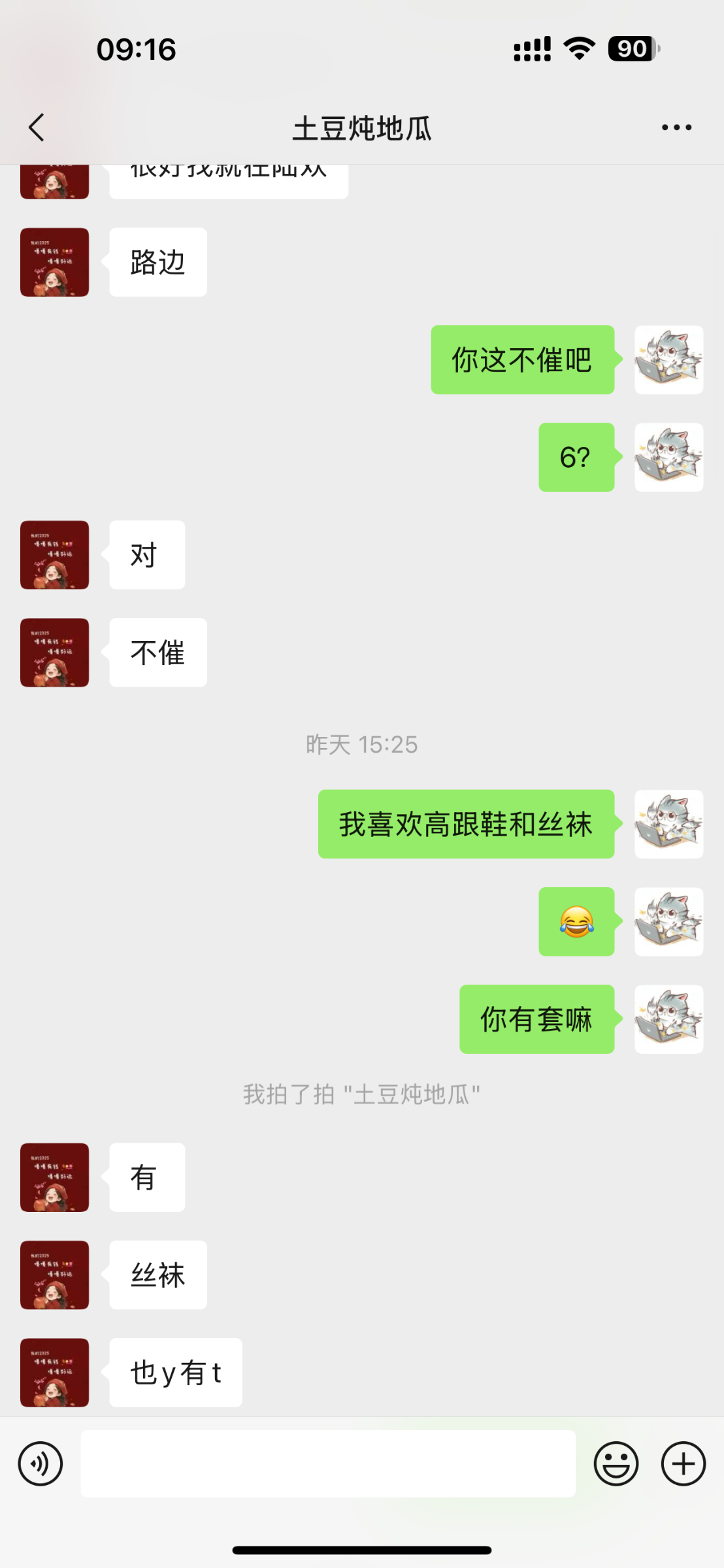Open contact avatar beside message 路边

tap(55, 262)
